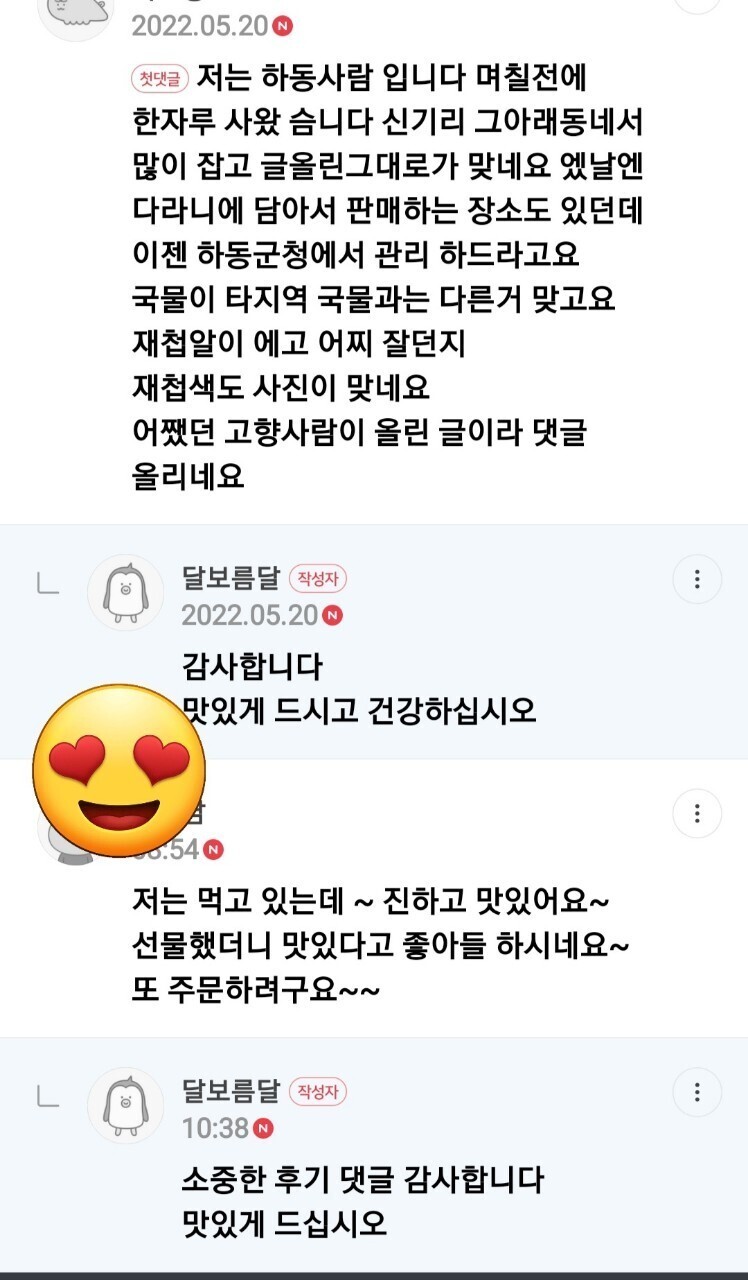Open options for the 진하고 맛있어요 comment
Screen dimensions: 748x1280
tap(697, 813)
